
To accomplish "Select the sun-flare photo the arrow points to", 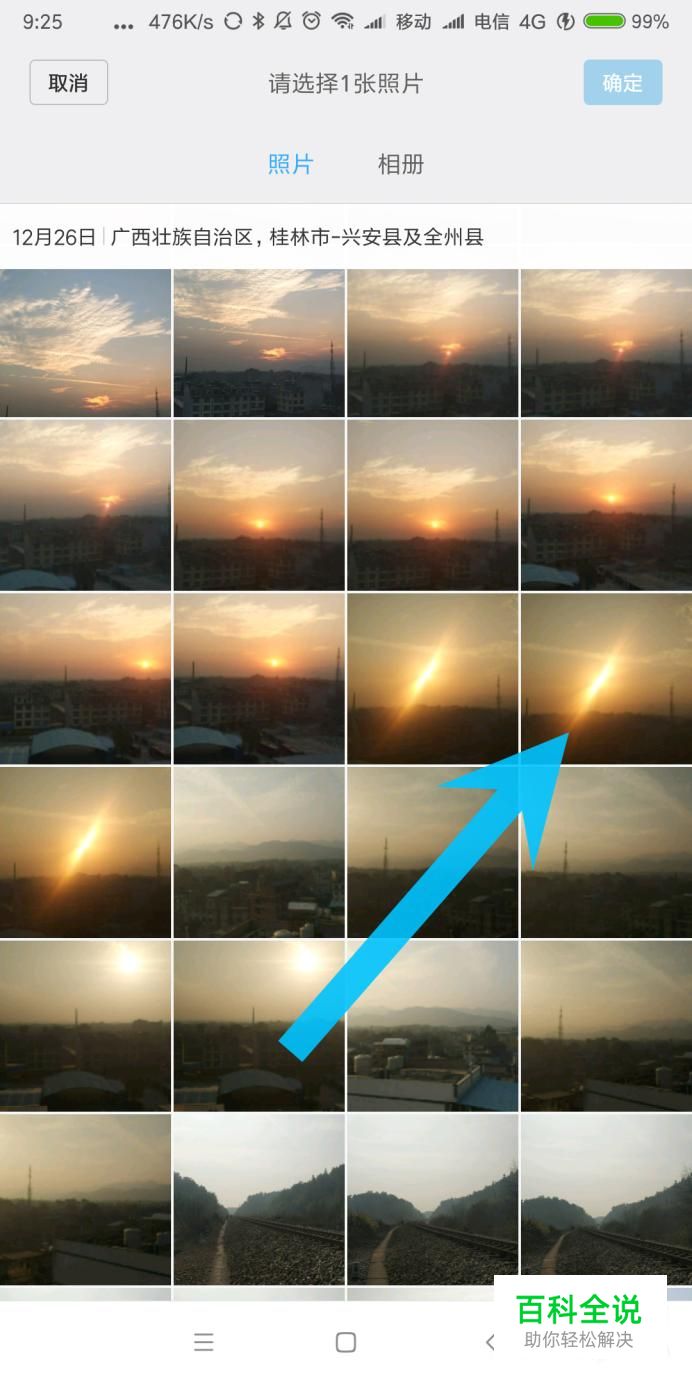I will pyautogui.click(x=605, y=678).
